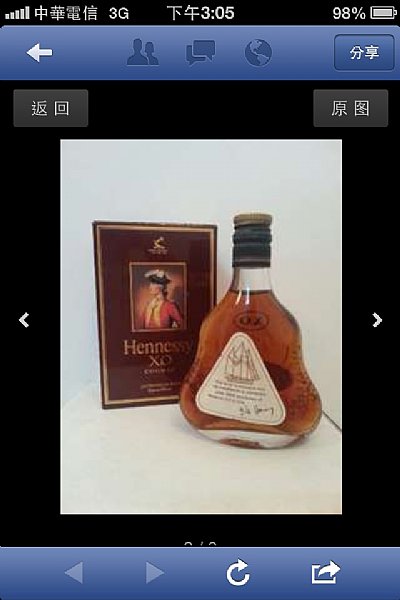Open the Hennessy XO photo
Screen dimensions: 400x600
tap(201, 327)
